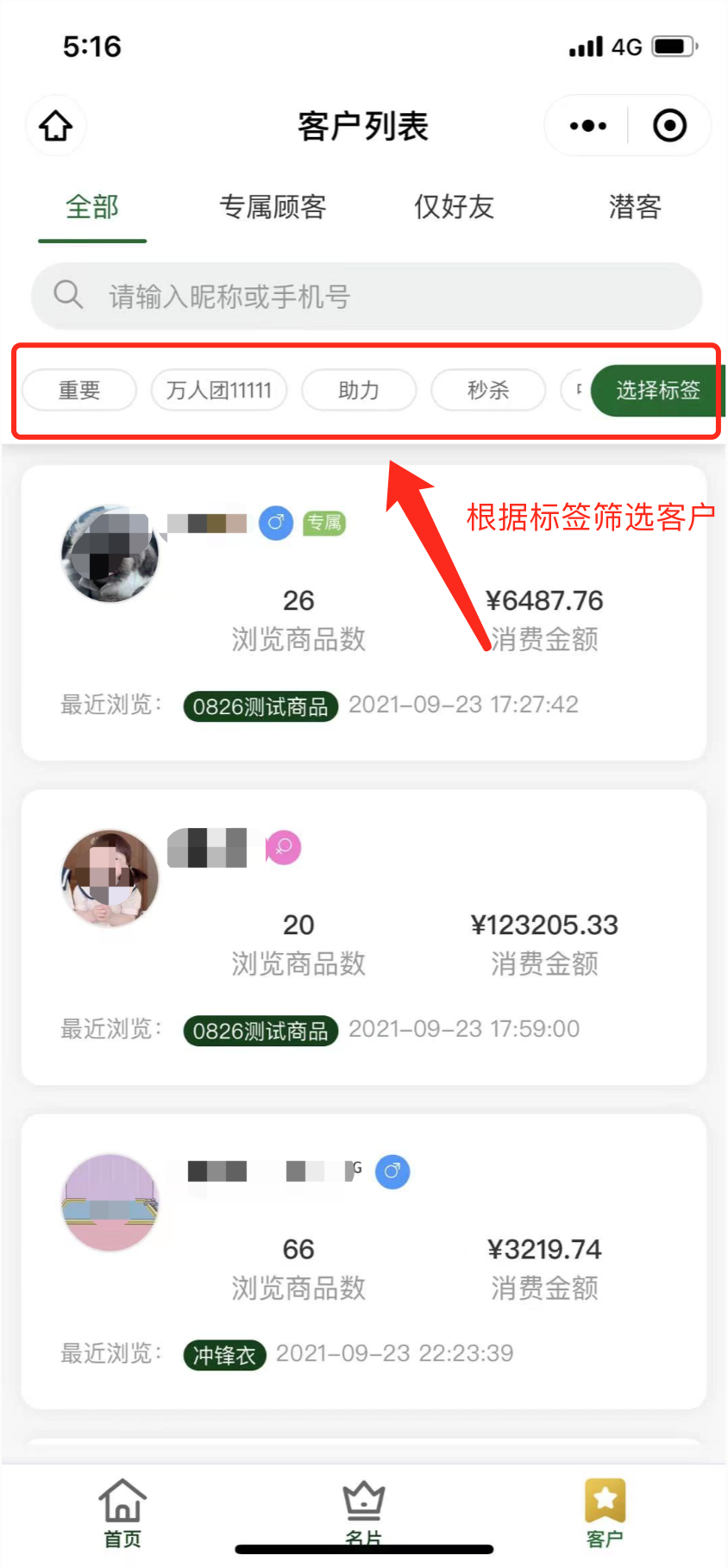Switch to the 仅好友 tab
Viewport: 728px width, 1568px height.
(x=454, y=207)
